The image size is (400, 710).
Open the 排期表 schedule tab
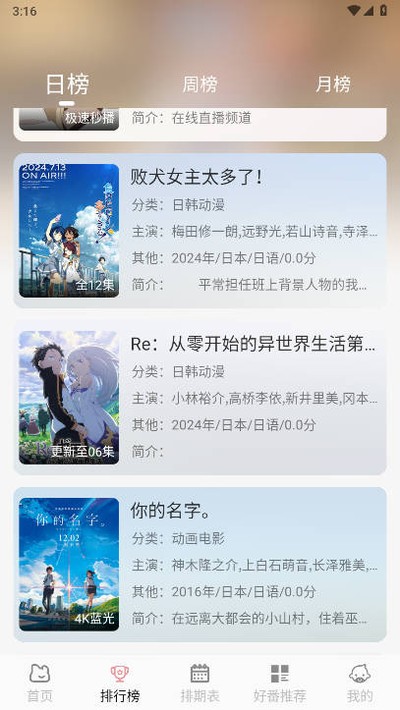tap(200, 683)
